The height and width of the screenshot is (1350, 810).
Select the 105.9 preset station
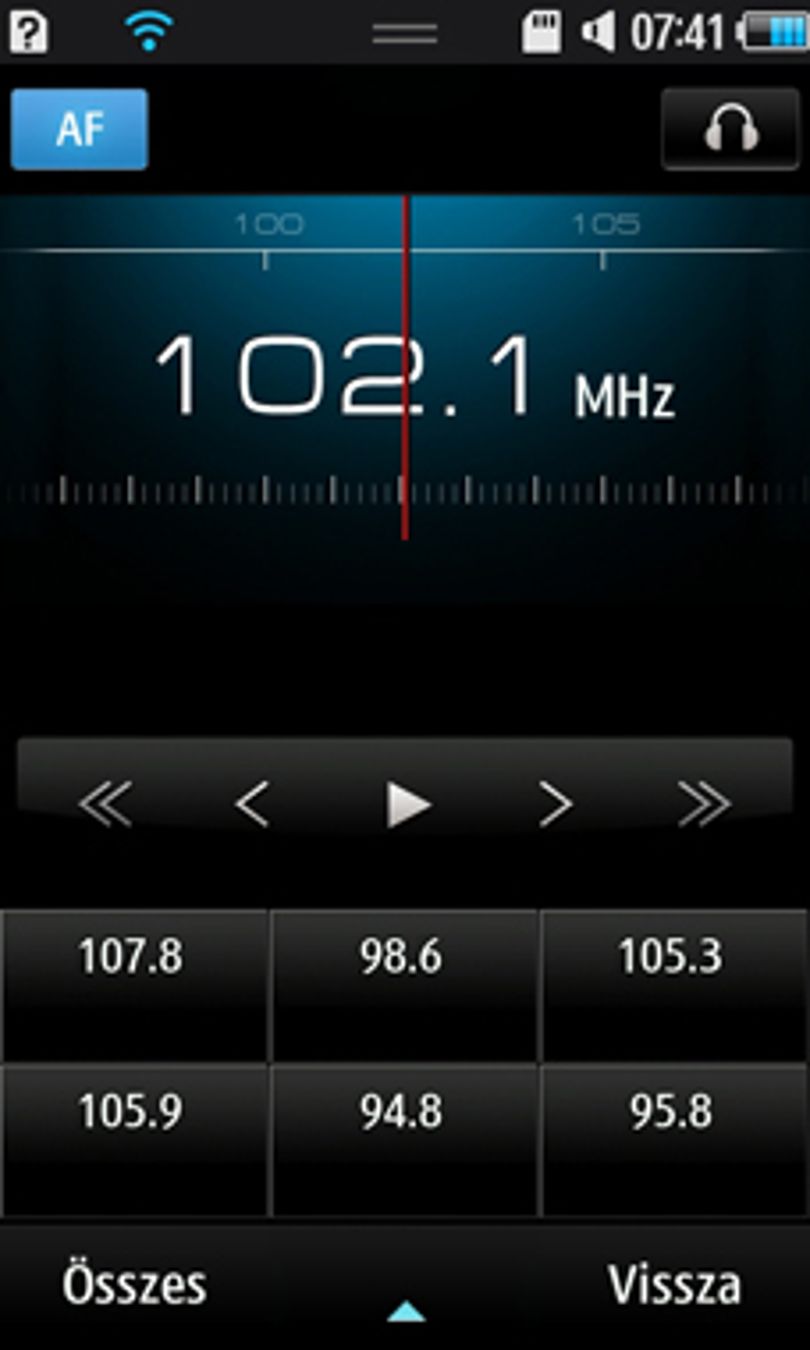pyautogui.click(x=134, y=1141)
